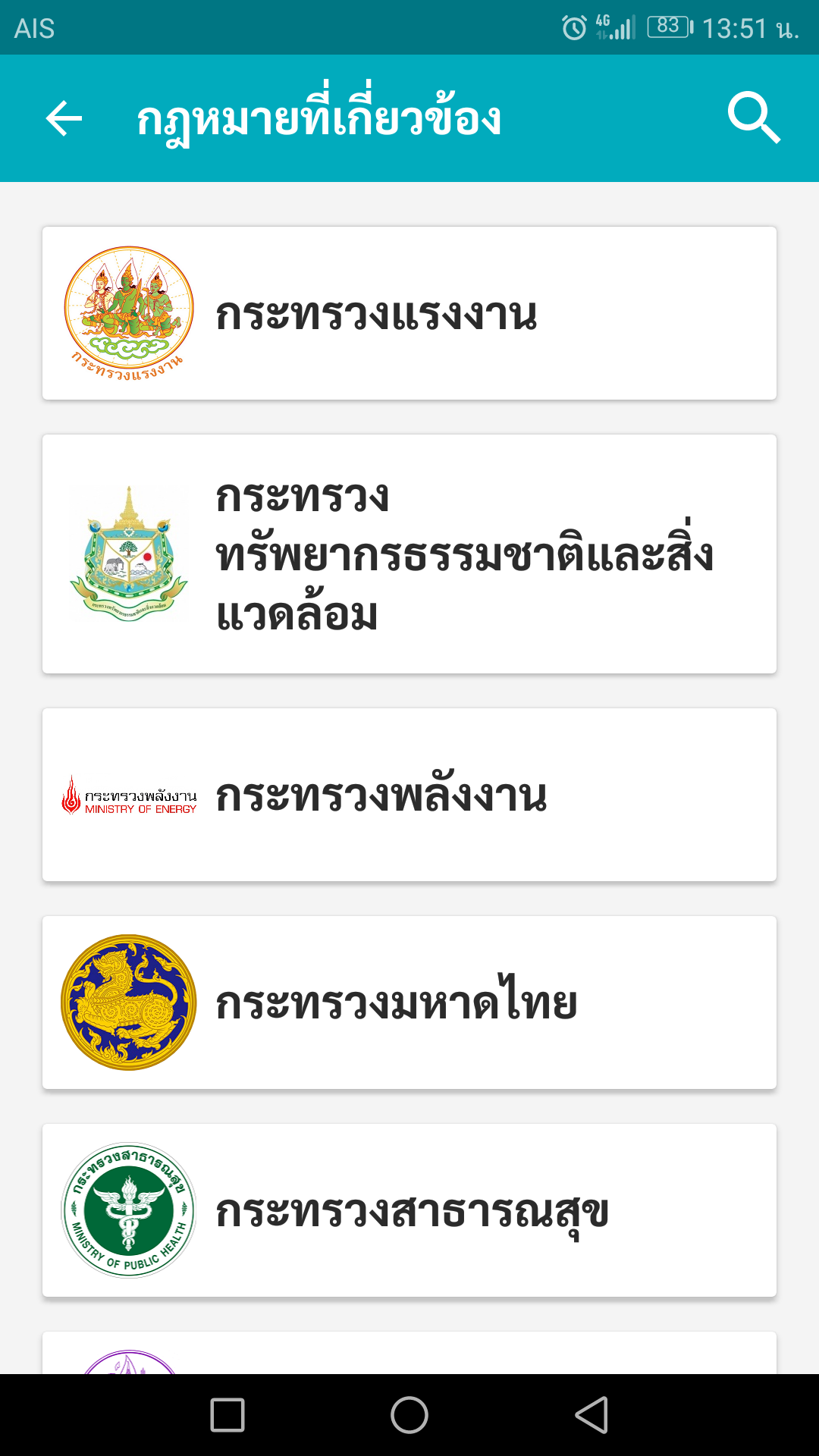The width and height of the screenshot is (819, 1456).
Task: Go back using the toolbar arrow
Action: coord(64,119)
